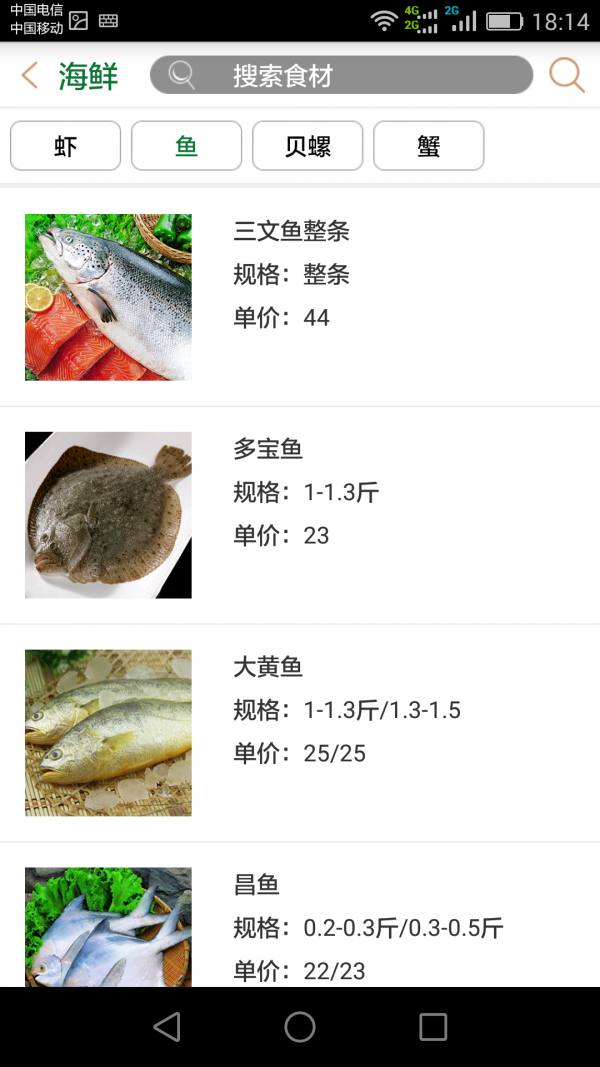
Task: Show the 贝螺 category
Action: pos(308,146)
